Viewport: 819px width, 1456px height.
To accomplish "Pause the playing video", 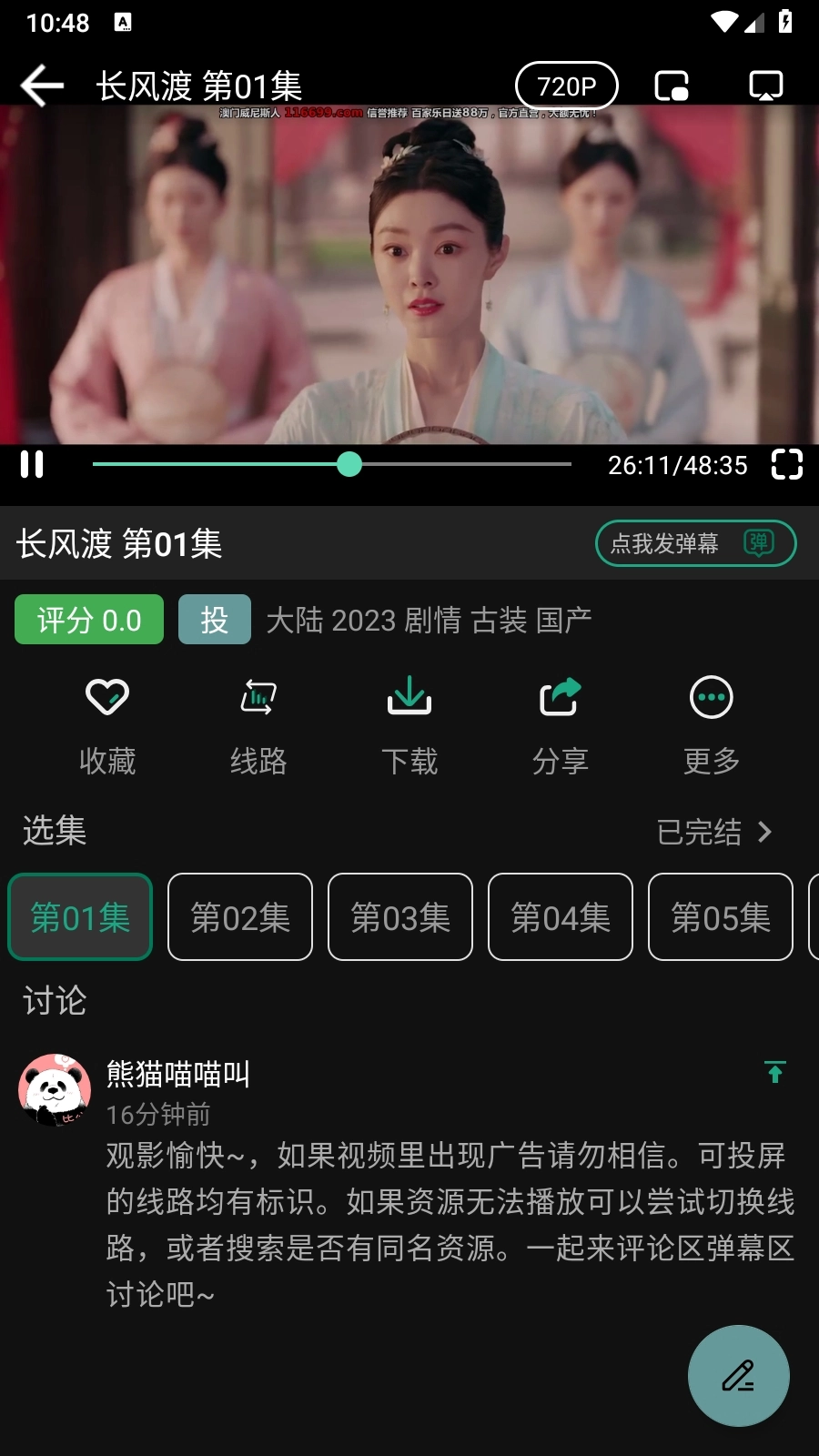I will (32, 465).
